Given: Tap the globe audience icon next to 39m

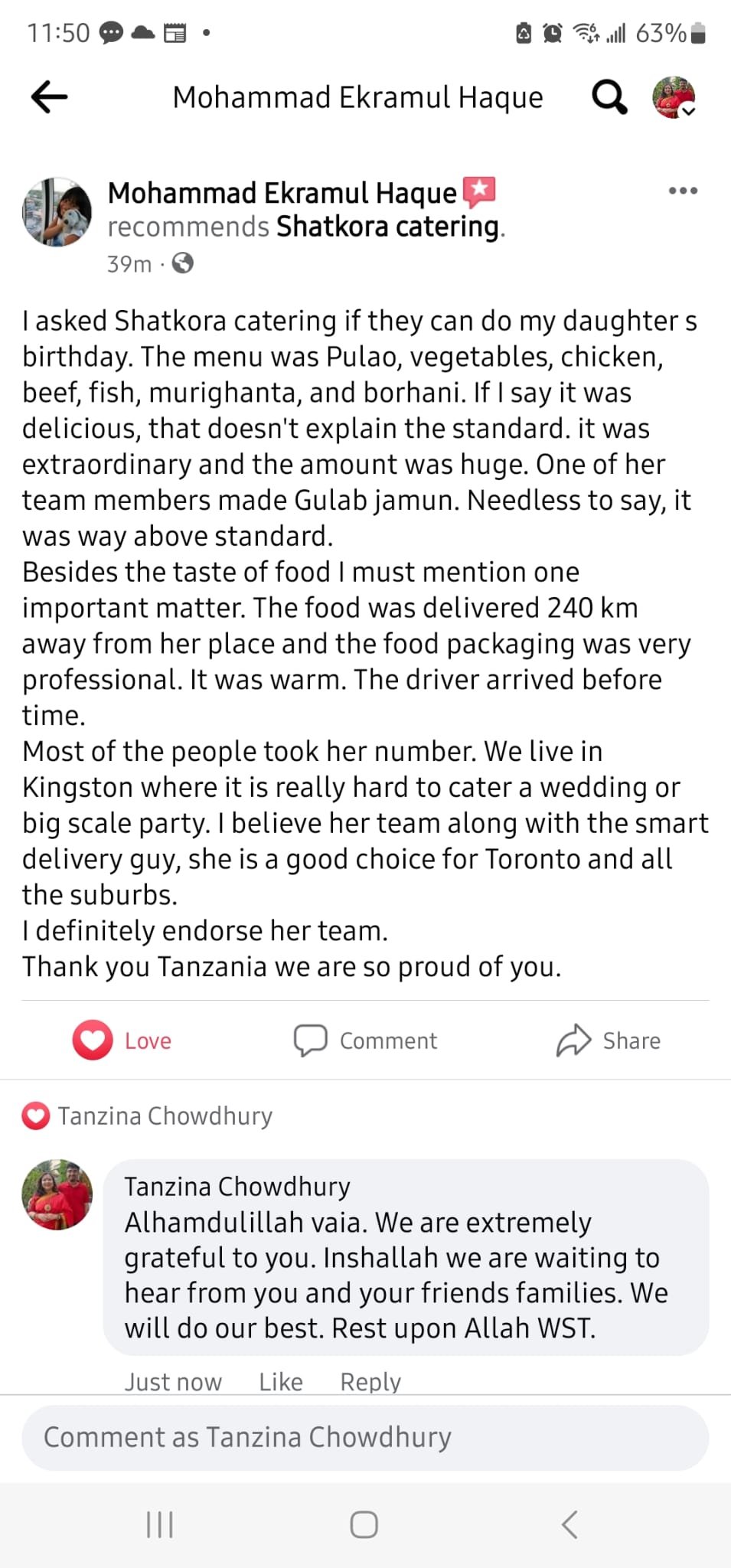Looking at the screenshot, I should tap(182, 263).
